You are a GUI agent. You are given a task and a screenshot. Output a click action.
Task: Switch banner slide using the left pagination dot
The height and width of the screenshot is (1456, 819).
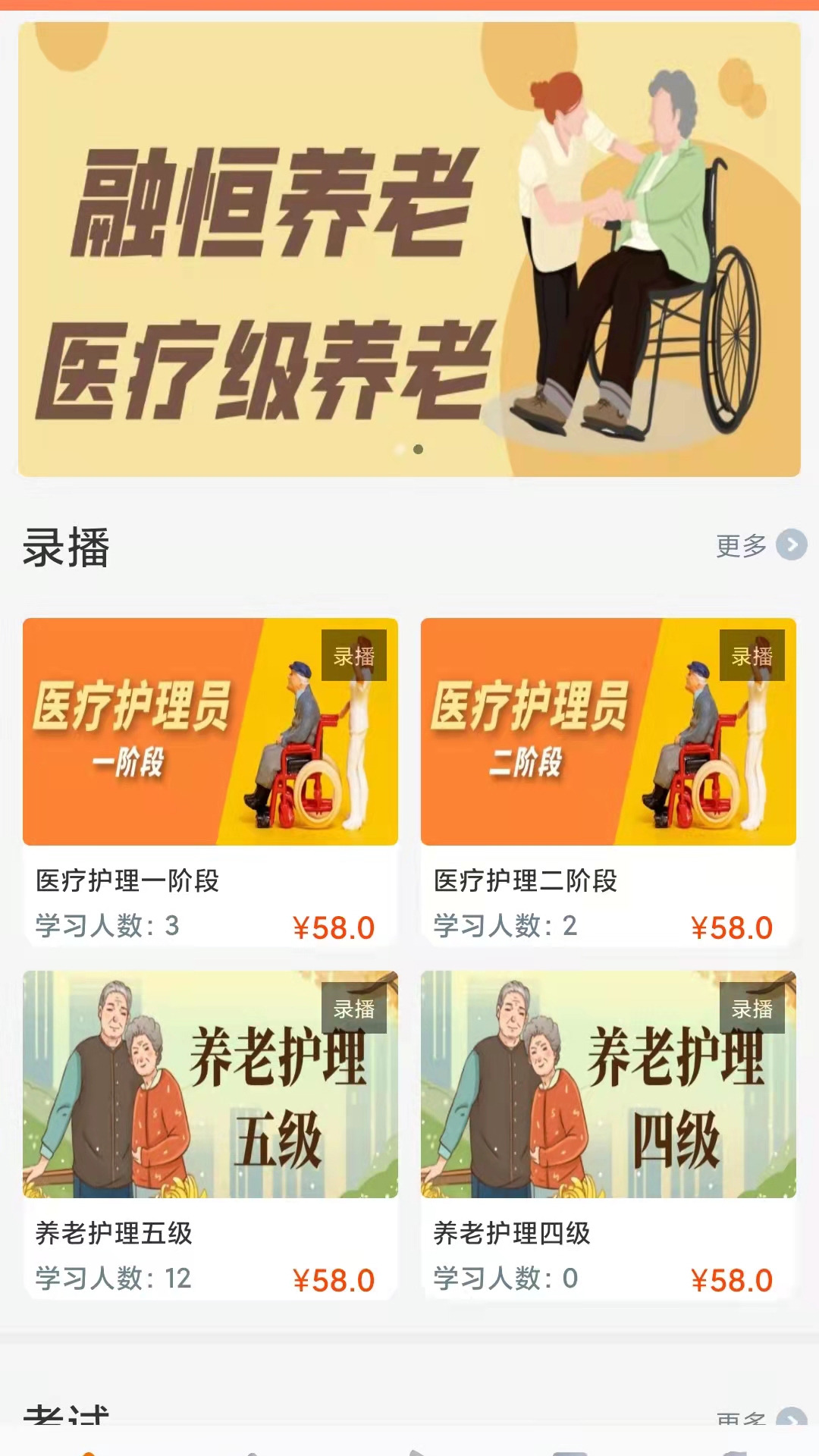pyautogui.click(x=398, y=449)
